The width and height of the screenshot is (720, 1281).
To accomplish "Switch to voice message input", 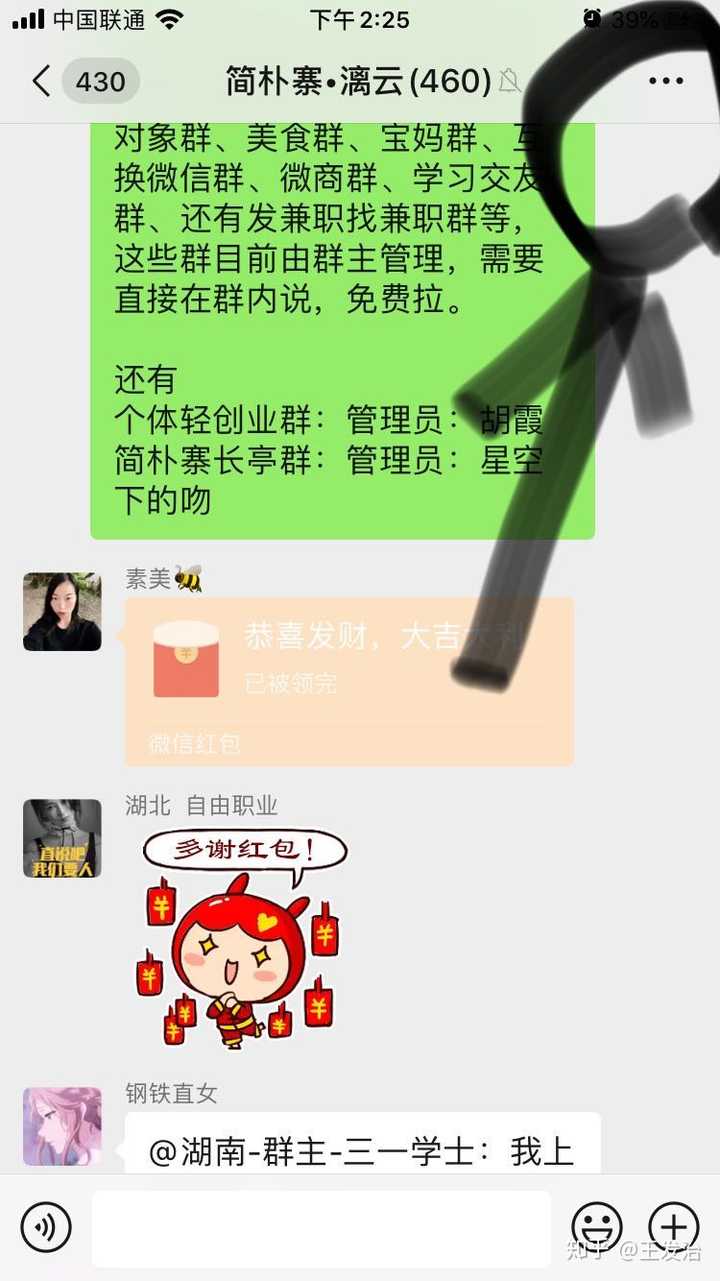I will click(46, 1228).
